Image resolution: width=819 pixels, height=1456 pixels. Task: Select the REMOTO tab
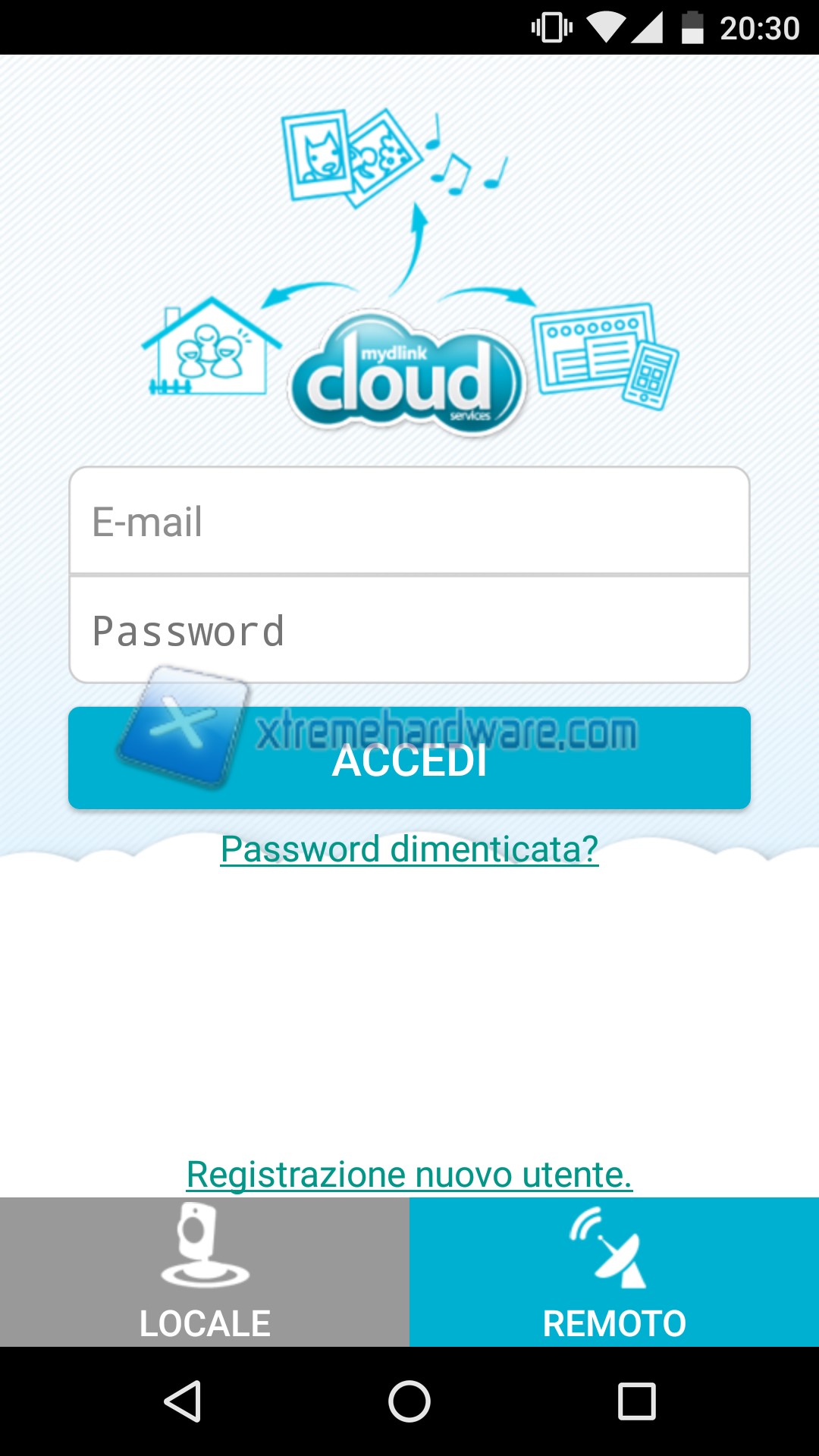[x=614, y=1272]
